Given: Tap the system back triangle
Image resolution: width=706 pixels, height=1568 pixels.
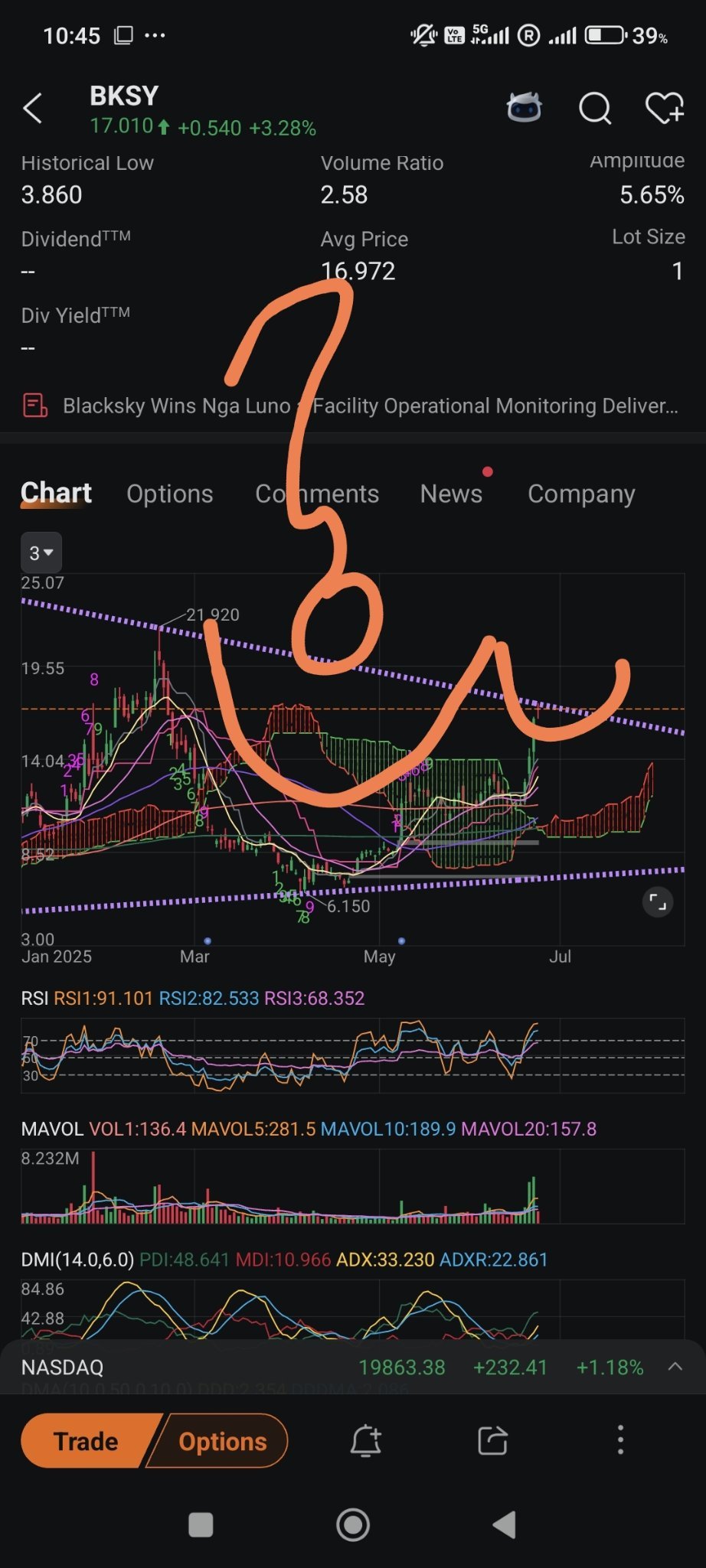Looking at the screenshot, I should click(504, 1524).
